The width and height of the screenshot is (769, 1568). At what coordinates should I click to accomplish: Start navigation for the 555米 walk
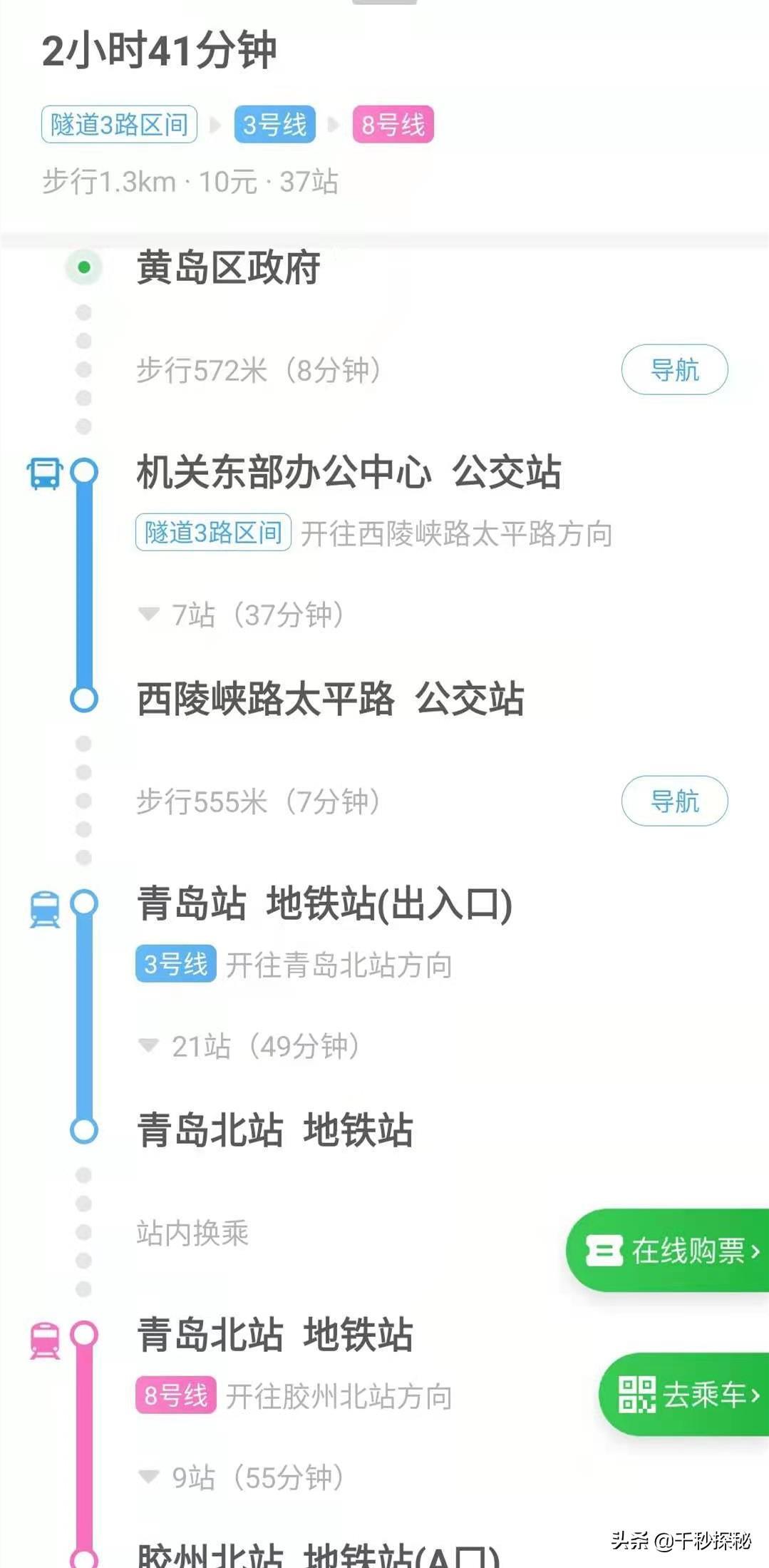674,801
